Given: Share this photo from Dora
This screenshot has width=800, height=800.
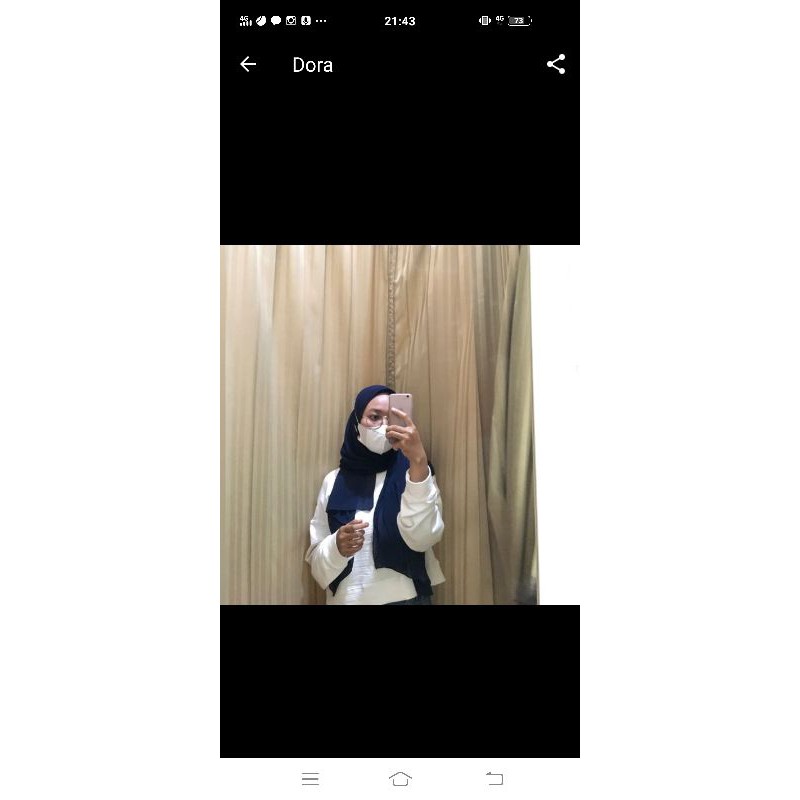Looking at the screenshot, I should pyautogui.click(x=556, y=64).
